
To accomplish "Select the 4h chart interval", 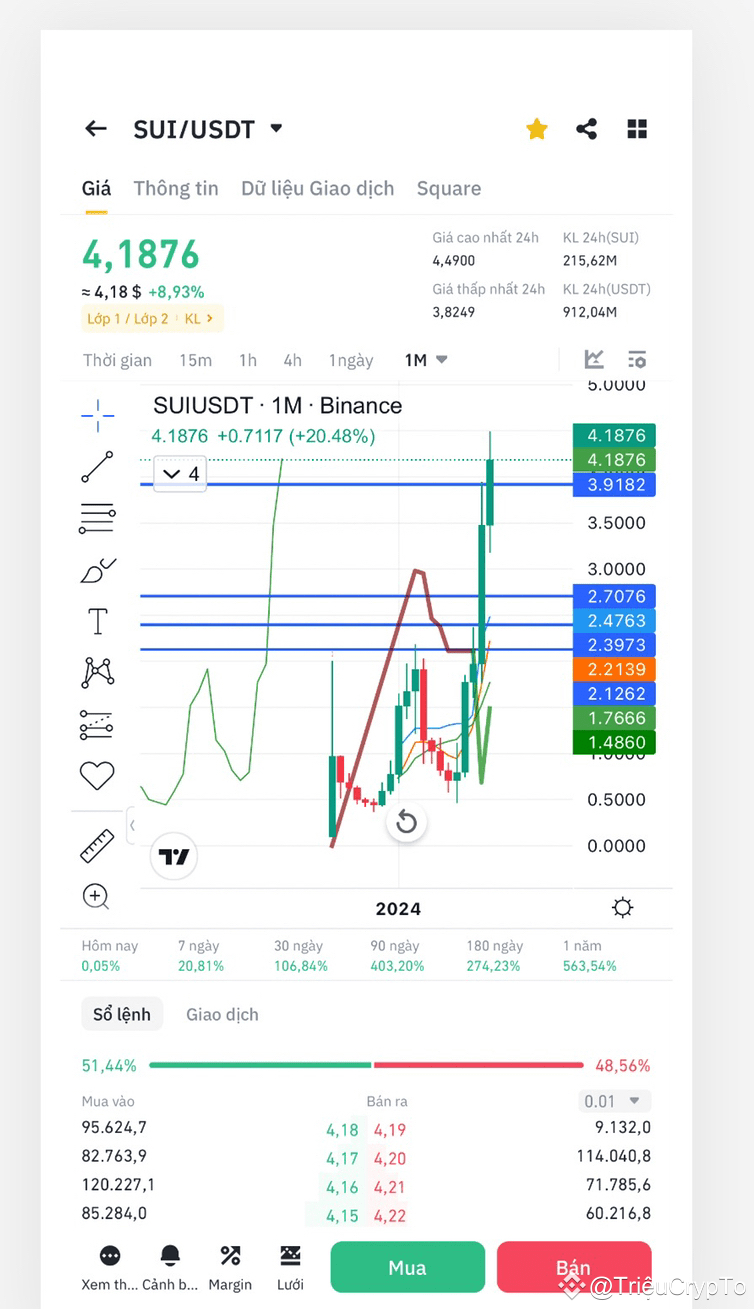I will (x=292, y=360).
